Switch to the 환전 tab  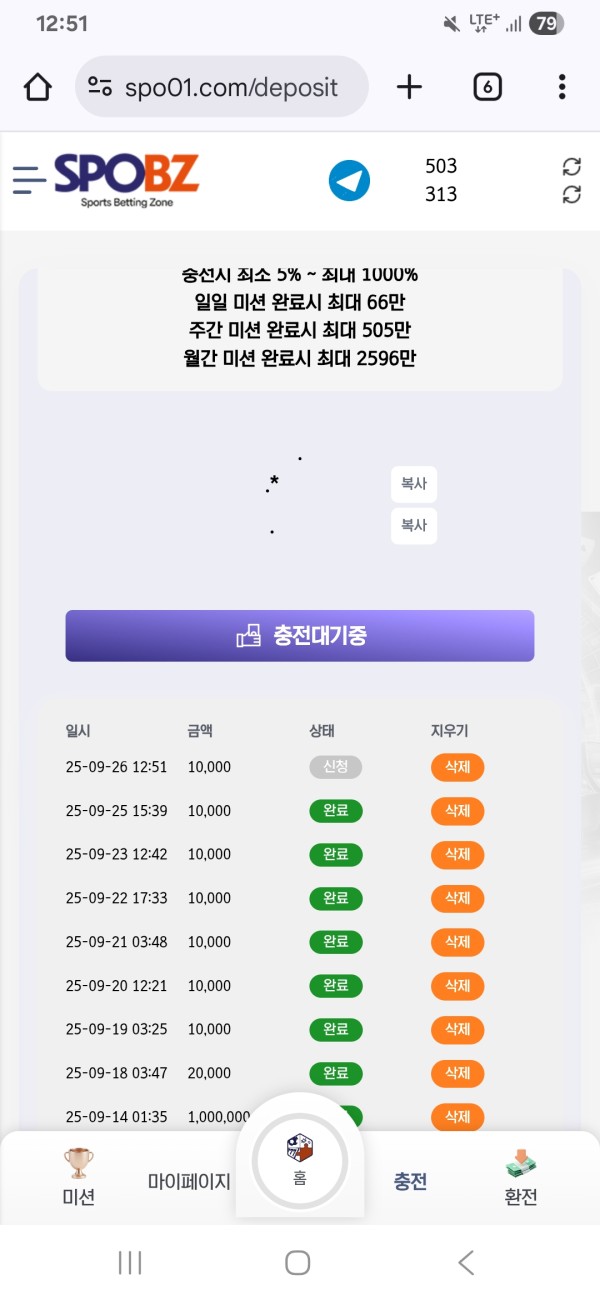[520, 1178]
